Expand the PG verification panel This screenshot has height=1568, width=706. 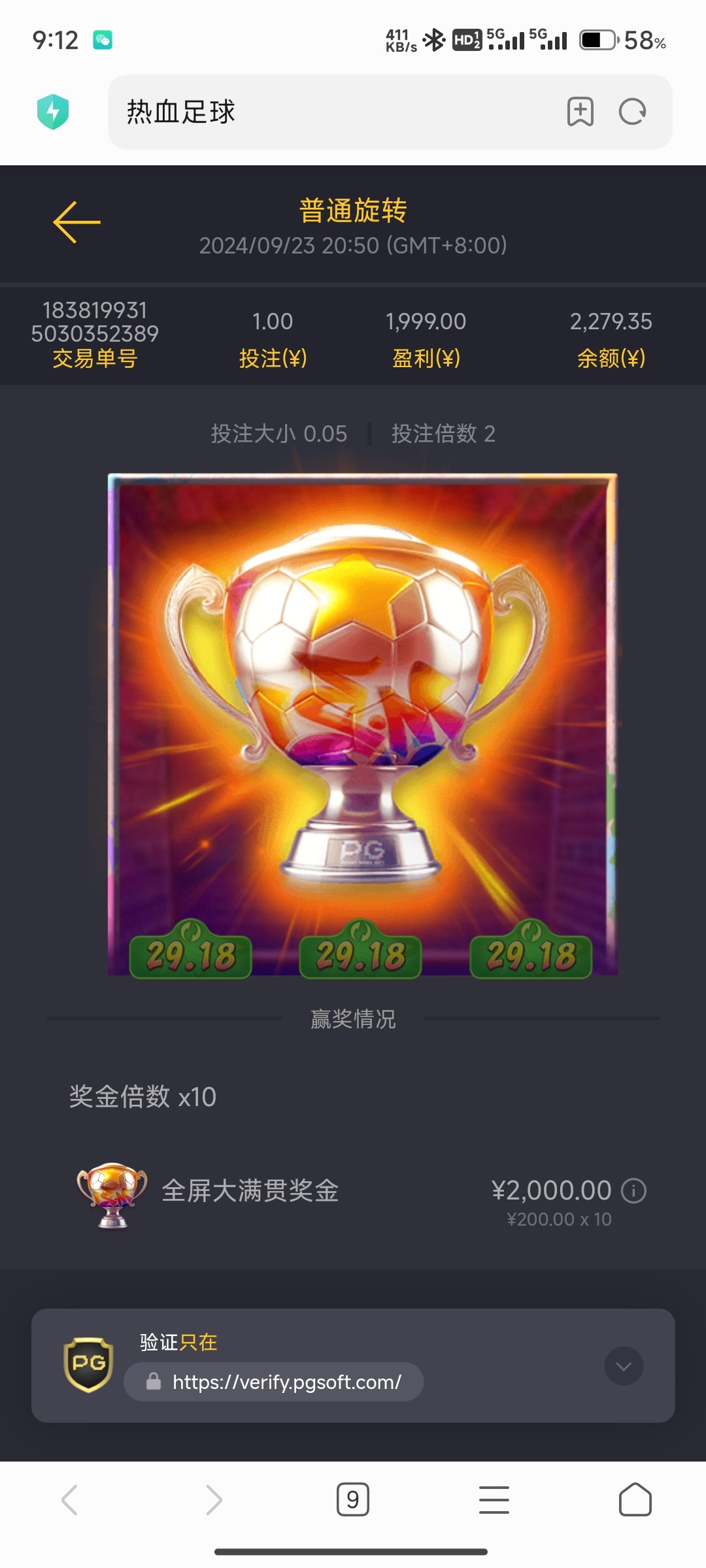point(624,1366)
